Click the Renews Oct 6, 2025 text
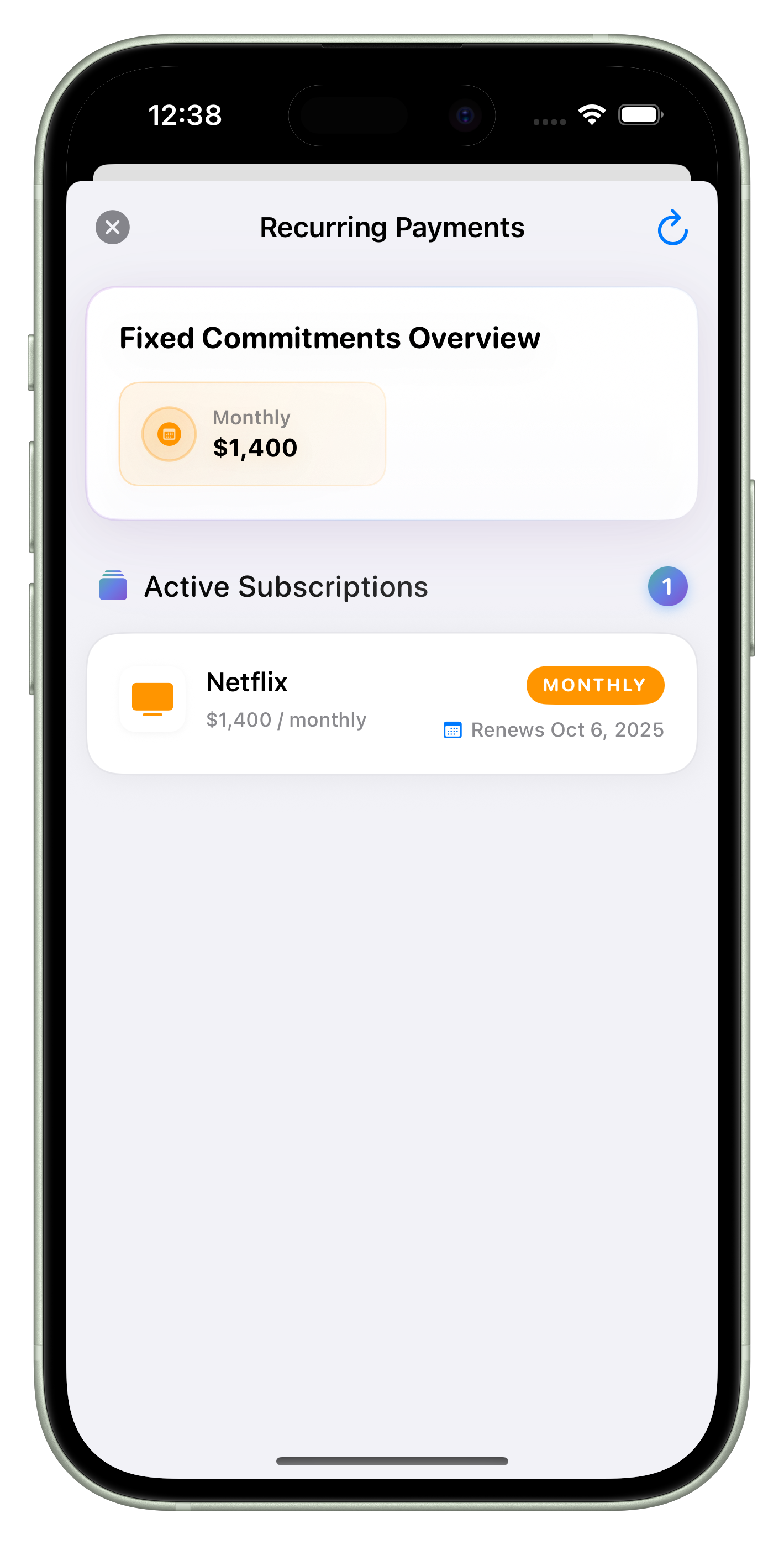The width and height of the screenshot is (784, 1545). (x=567, y=729)
